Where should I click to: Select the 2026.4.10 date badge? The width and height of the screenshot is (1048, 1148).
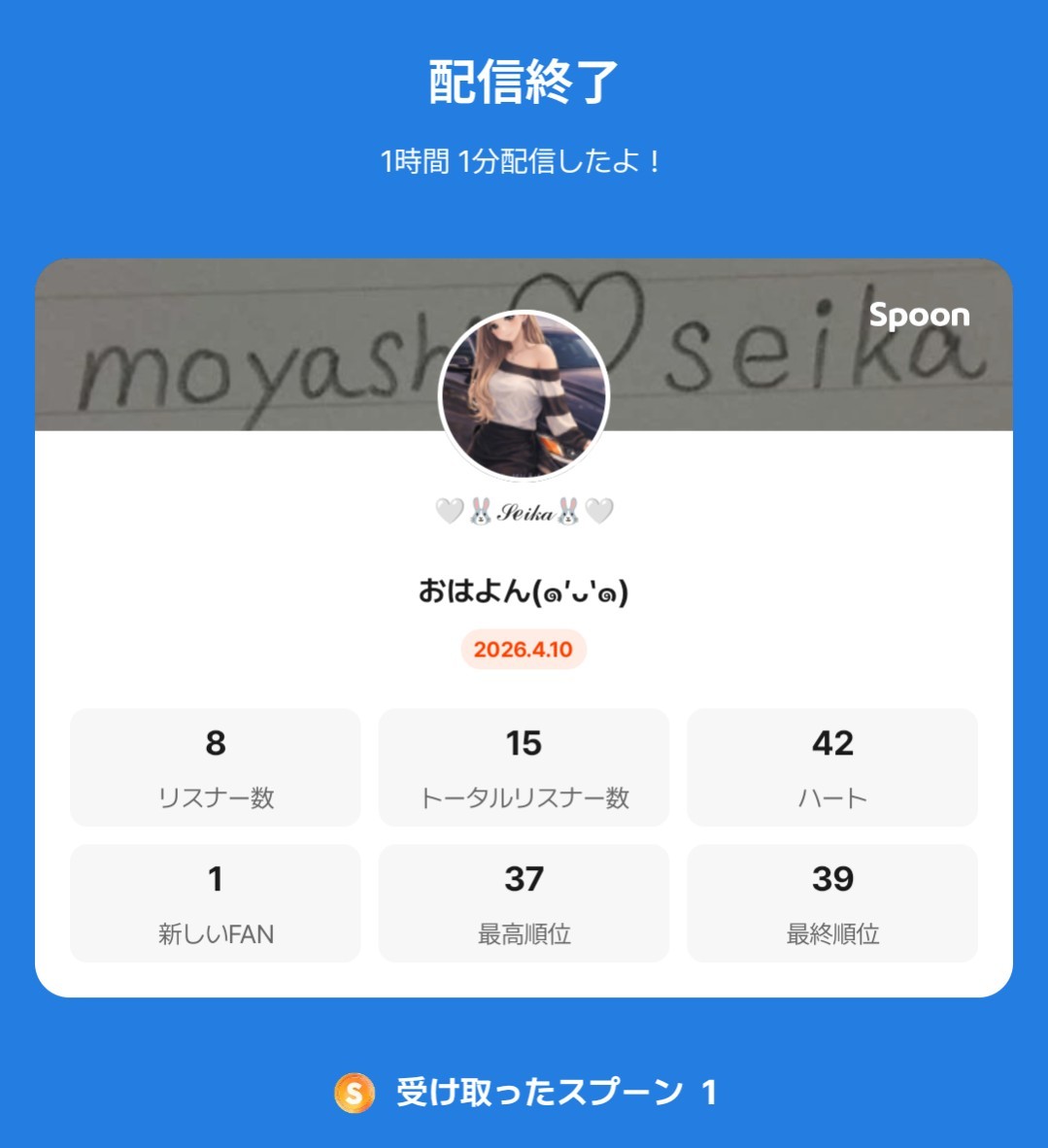pyautogui.click(x=524, y=648)
